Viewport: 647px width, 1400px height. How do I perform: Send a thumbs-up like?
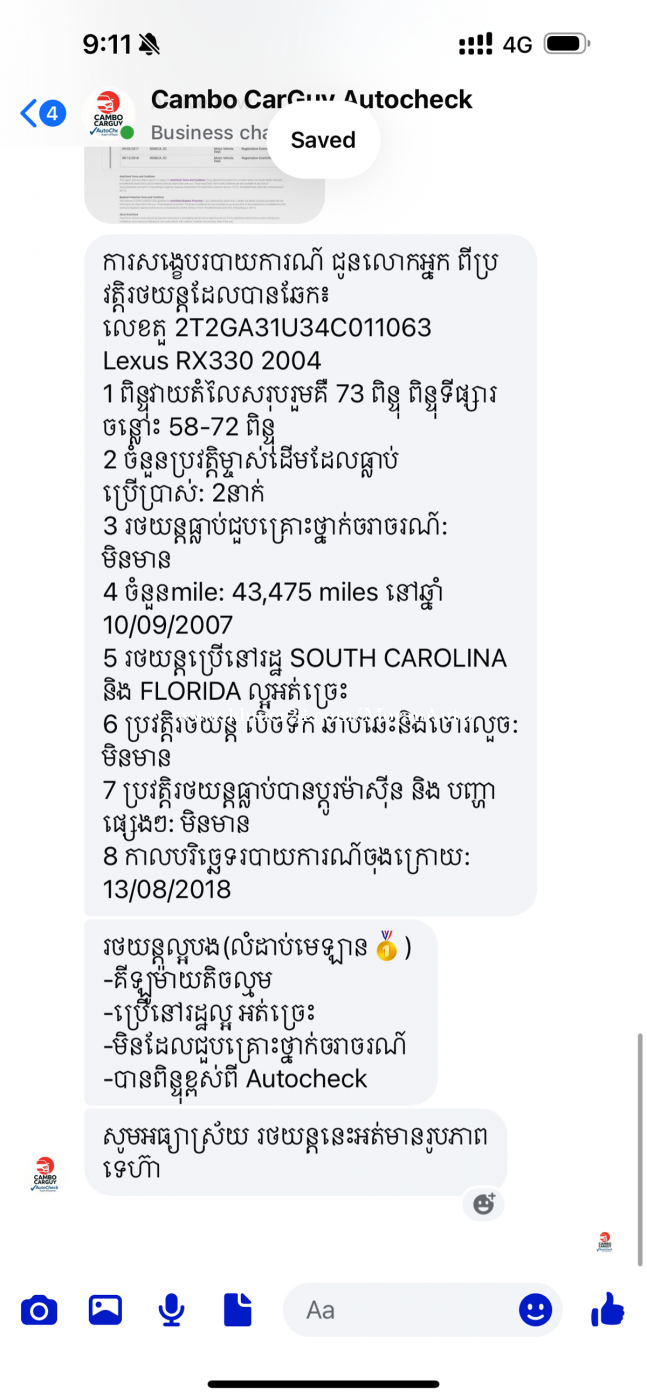[607, 1309]
